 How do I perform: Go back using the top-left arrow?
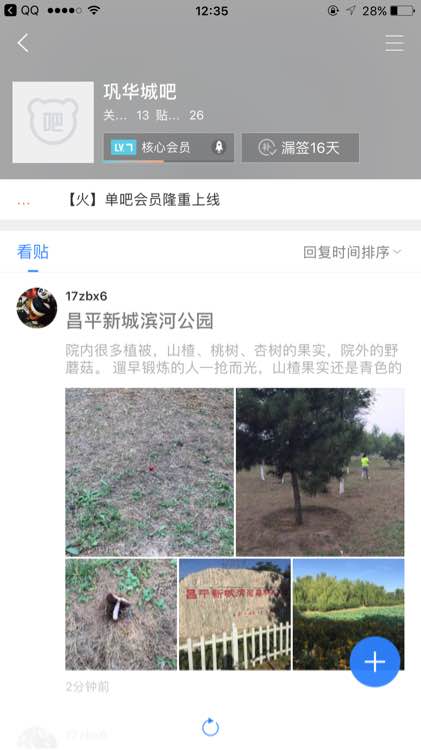coord(23,43)
